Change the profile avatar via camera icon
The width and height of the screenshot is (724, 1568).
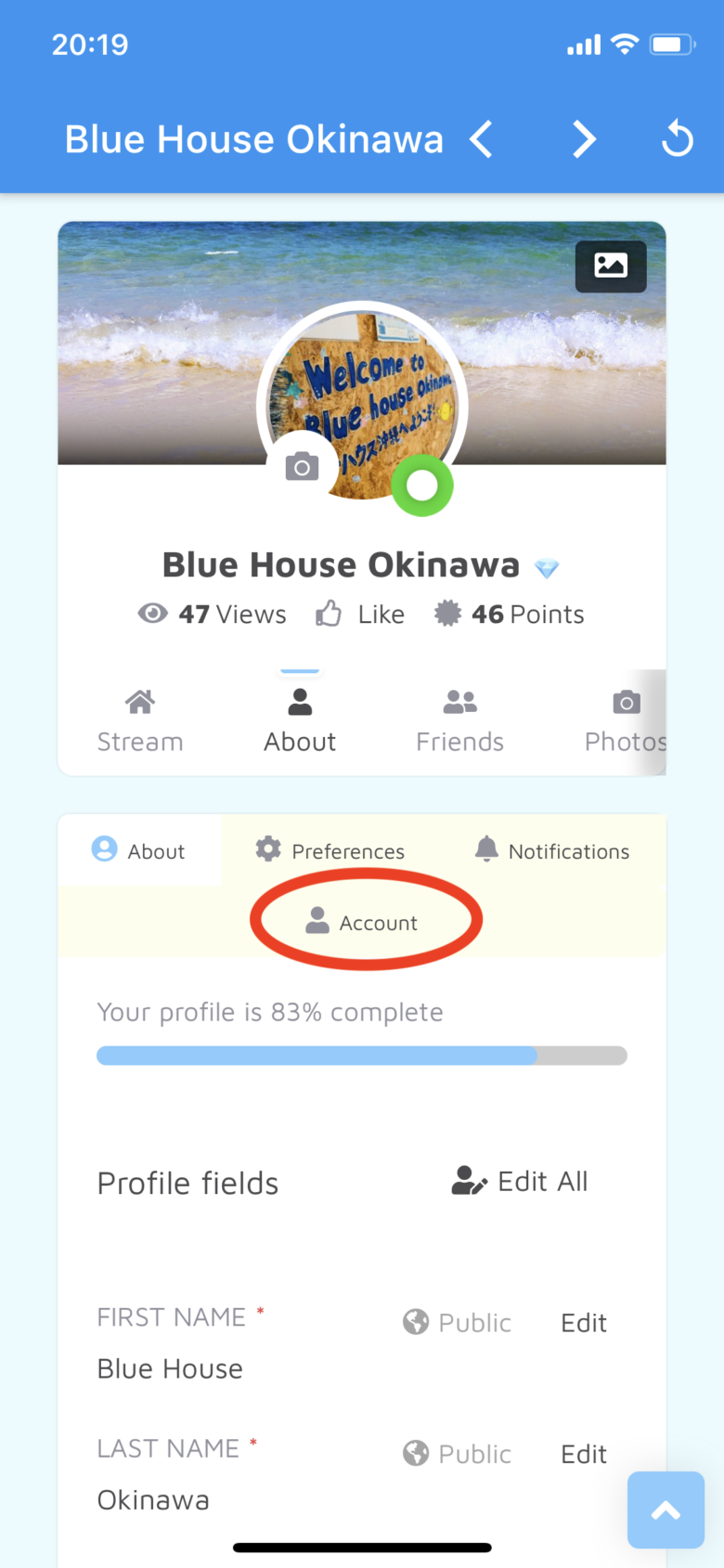click(x=302, y=466)
